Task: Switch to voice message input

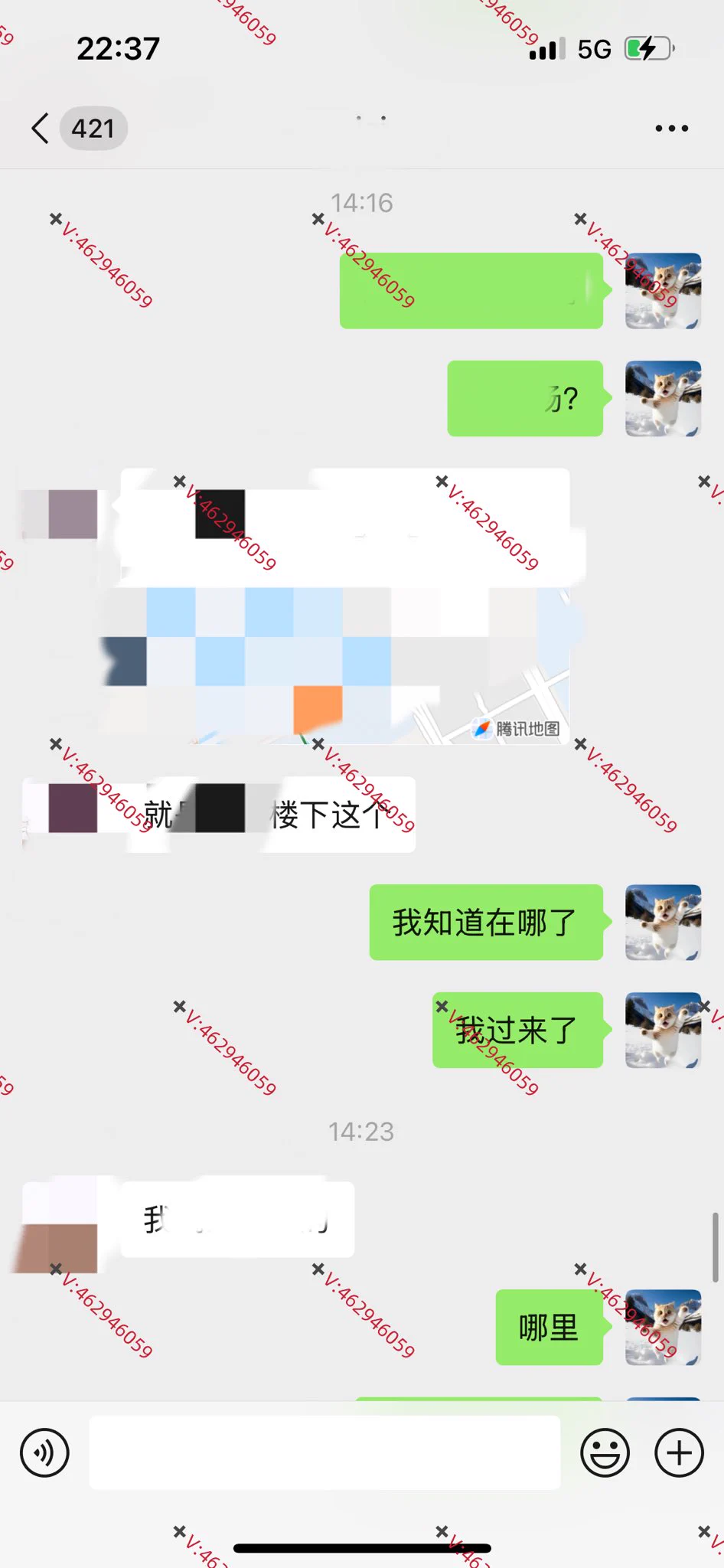Action: click(x=44, y=1452)
